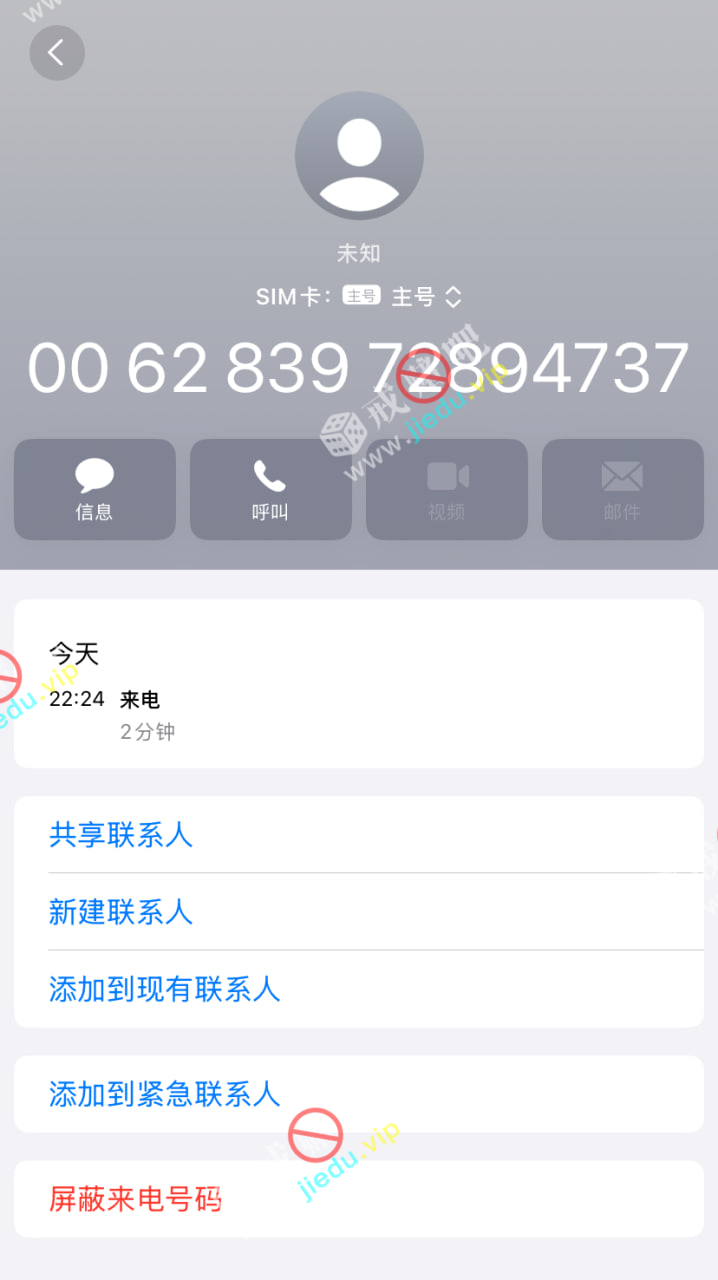Send a message via 信息 button

[x=95, y=490]
